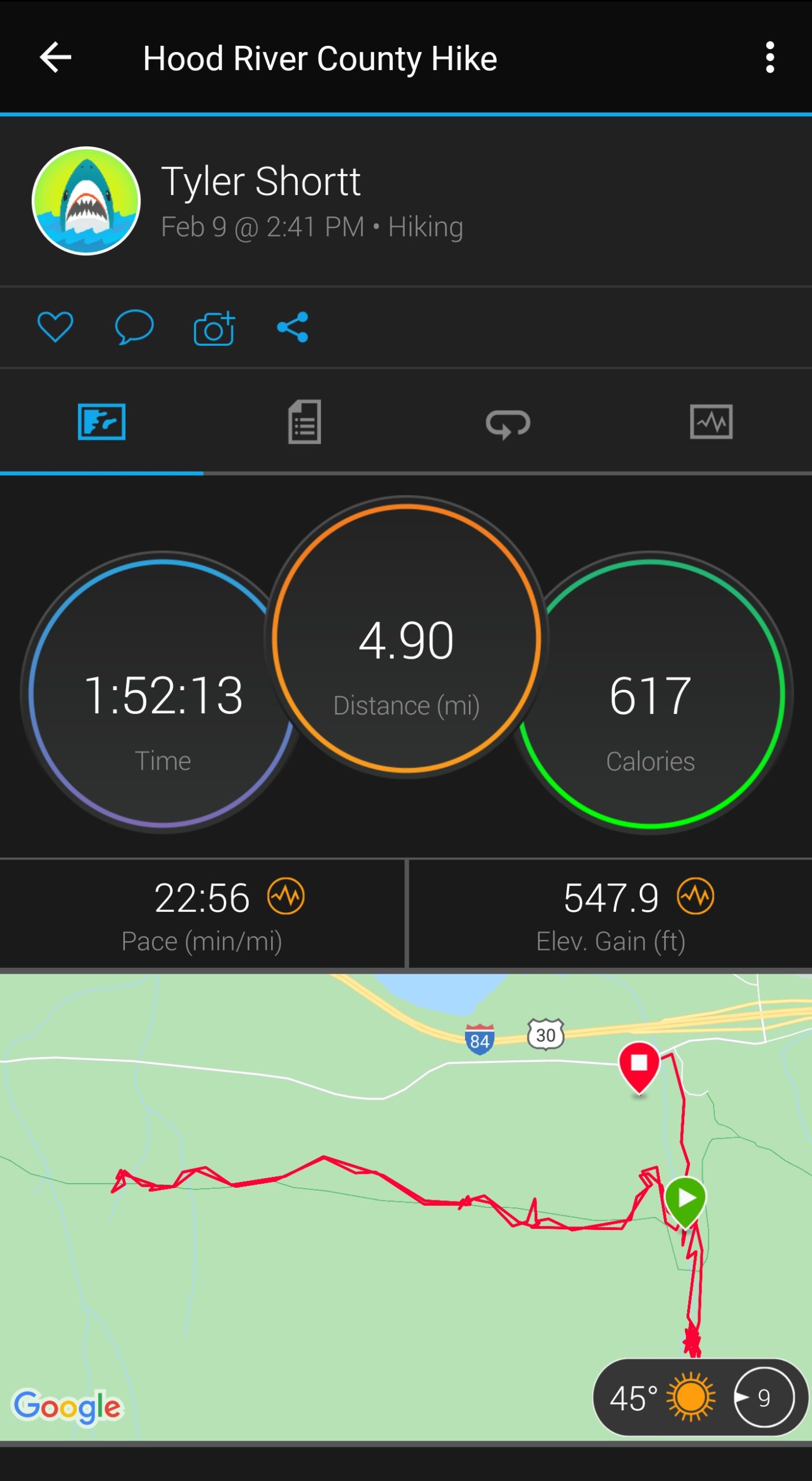Share this activity
This screenshot has width=812, height=1481.
293,327
